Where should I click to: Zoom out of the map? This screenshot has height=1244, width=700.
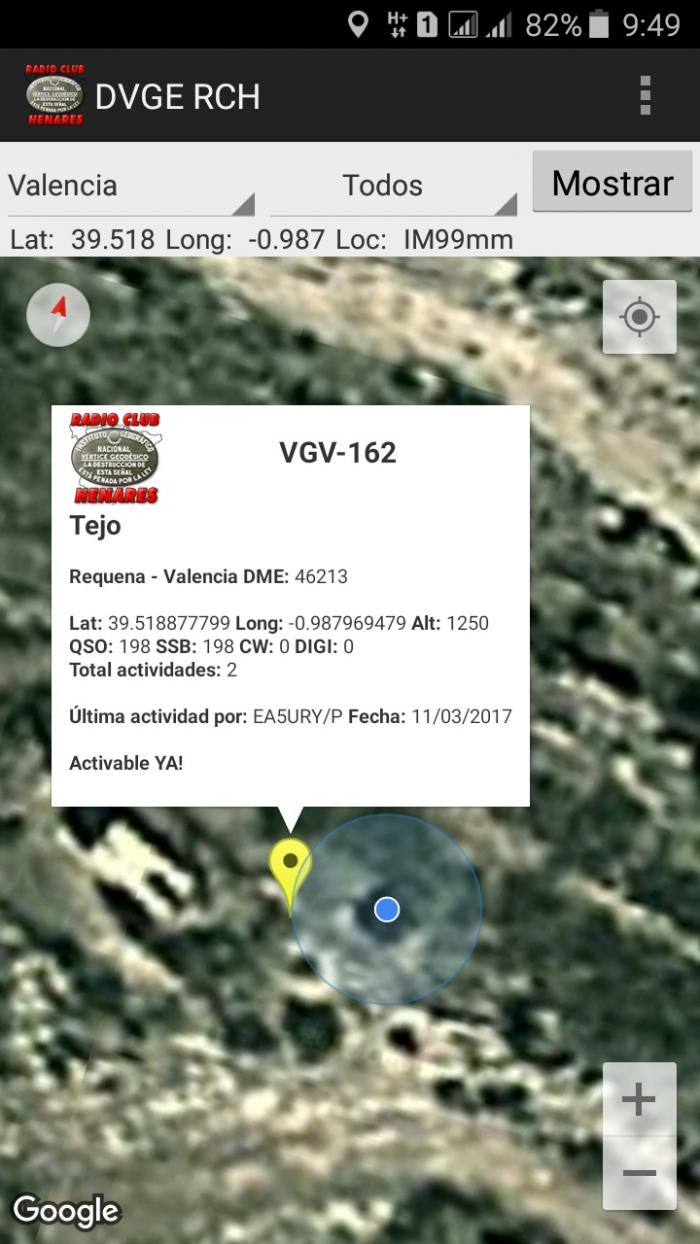[x=639, y=1173]
